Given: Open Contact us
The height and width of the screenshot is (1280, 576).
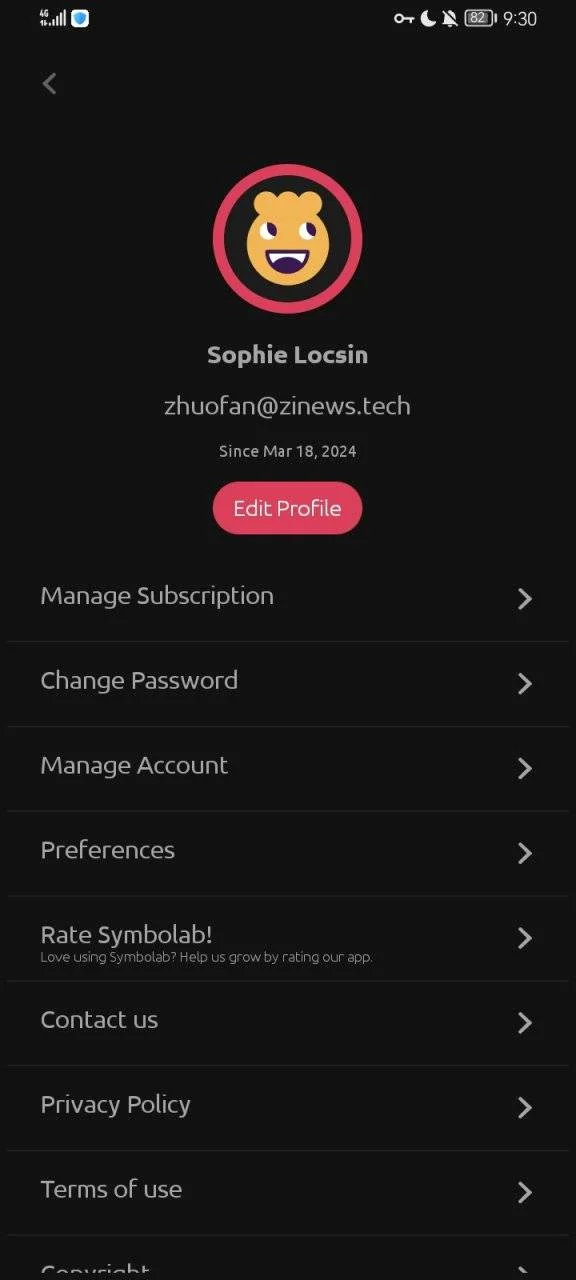Looking at the screenshot, I should click(x=288, y=1023).
